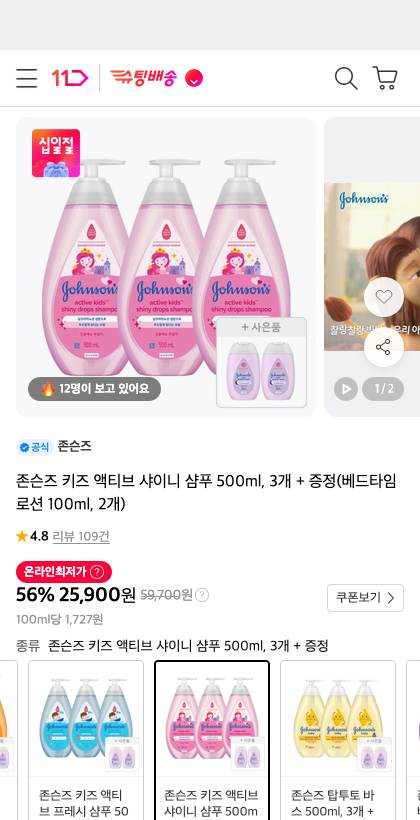The width and height of the screenshot is (420, 820).
Task: Select the 프레시 샴푸 blue option
Action: [x=86, y=740]
